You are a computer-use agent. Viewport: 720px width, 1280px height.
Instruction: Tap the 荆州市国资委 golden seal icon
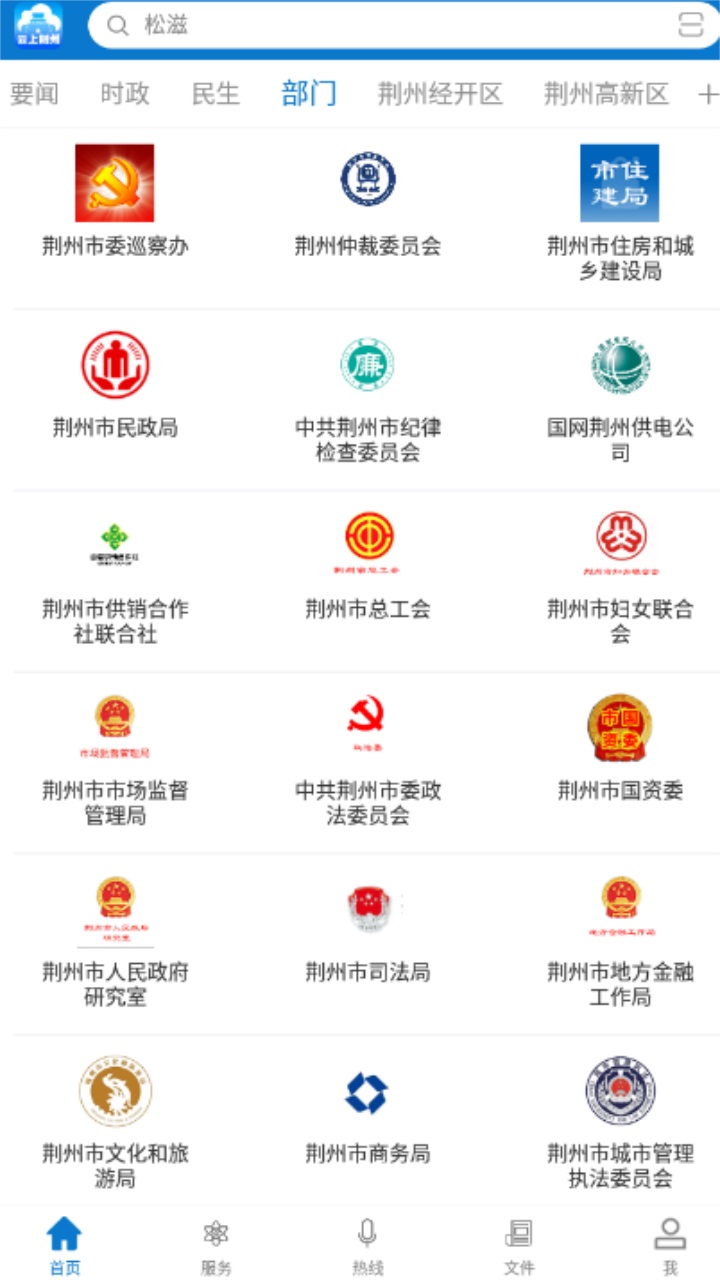pos(619,727)
